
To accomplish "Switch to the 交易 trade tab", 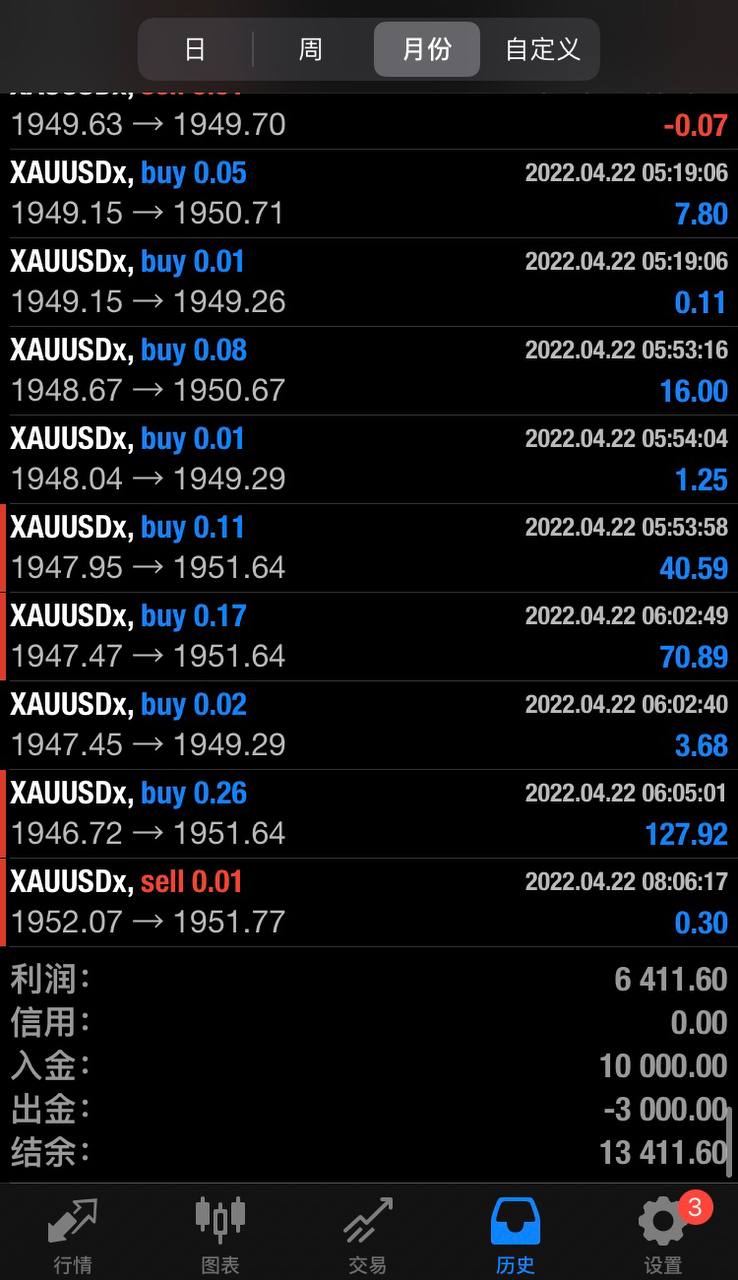I will point(367,1236).
